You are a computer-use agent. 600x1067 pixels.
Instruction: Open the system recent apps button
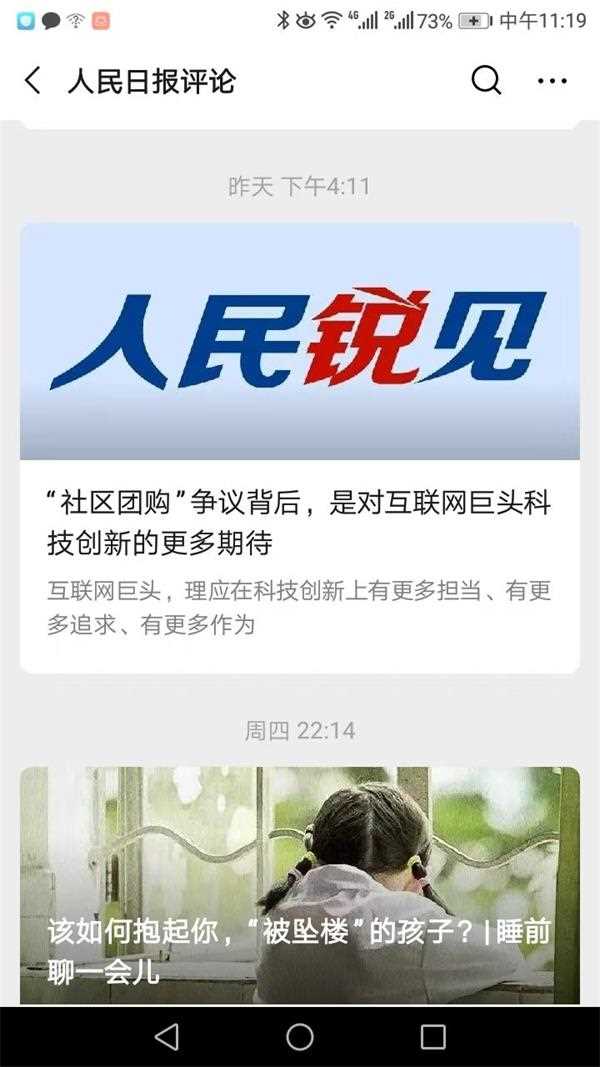click(433, 1037)
